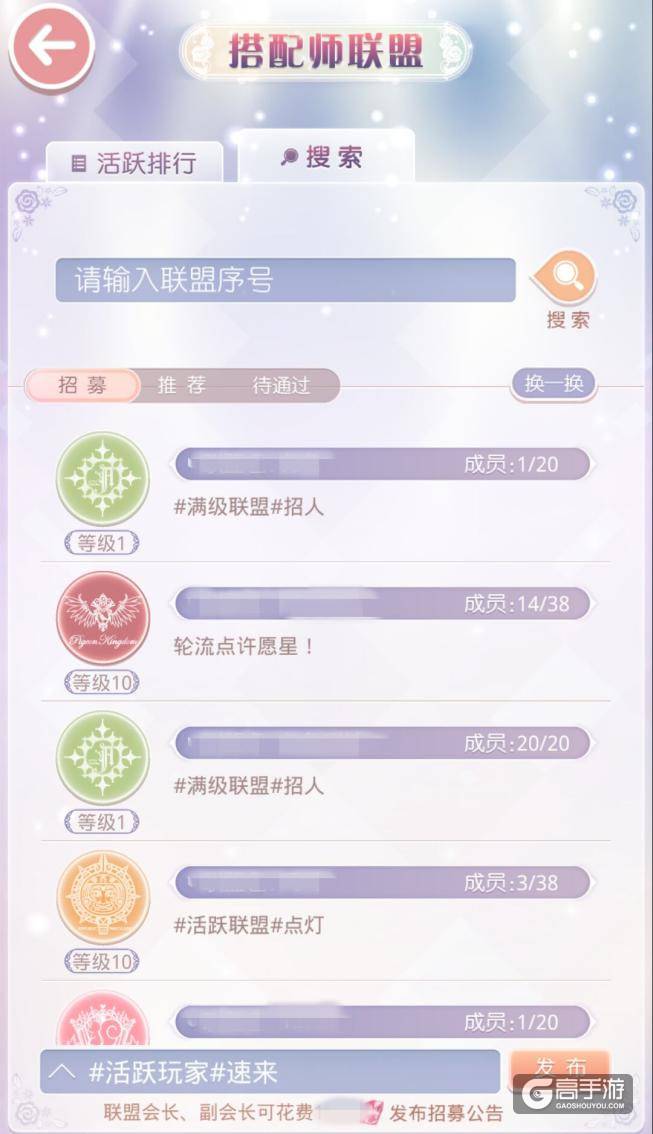Tap the orange magnifier 搜索 button
The width and height of the screenshot is (653, 1134).
[x=567, y=289]
